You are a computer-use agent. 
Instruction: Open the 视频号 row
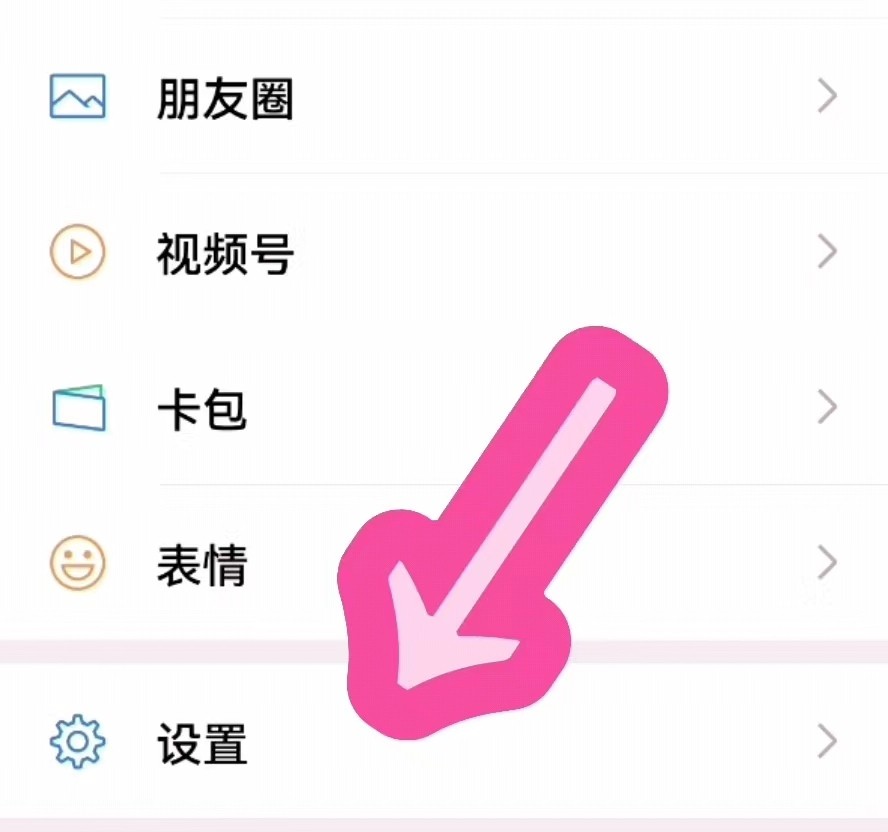[224, 254]
